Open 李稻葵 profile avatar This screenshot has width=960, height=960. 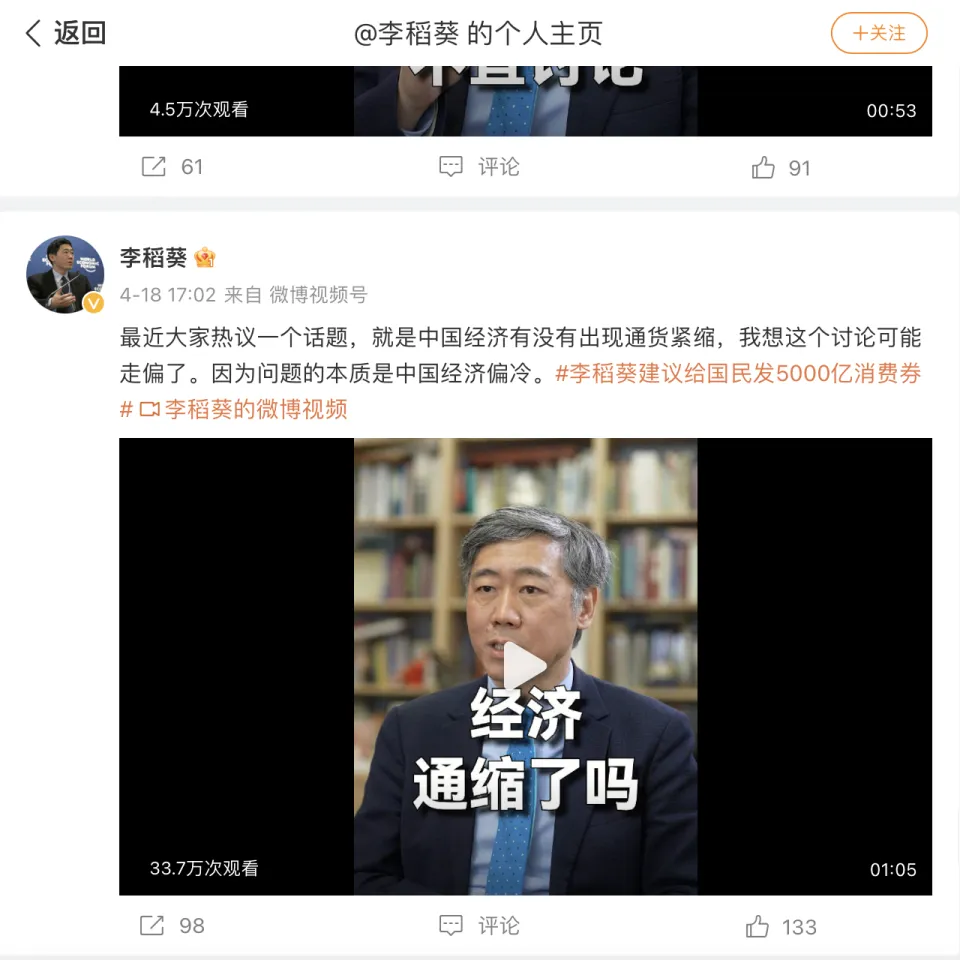[x=65, y=275]
